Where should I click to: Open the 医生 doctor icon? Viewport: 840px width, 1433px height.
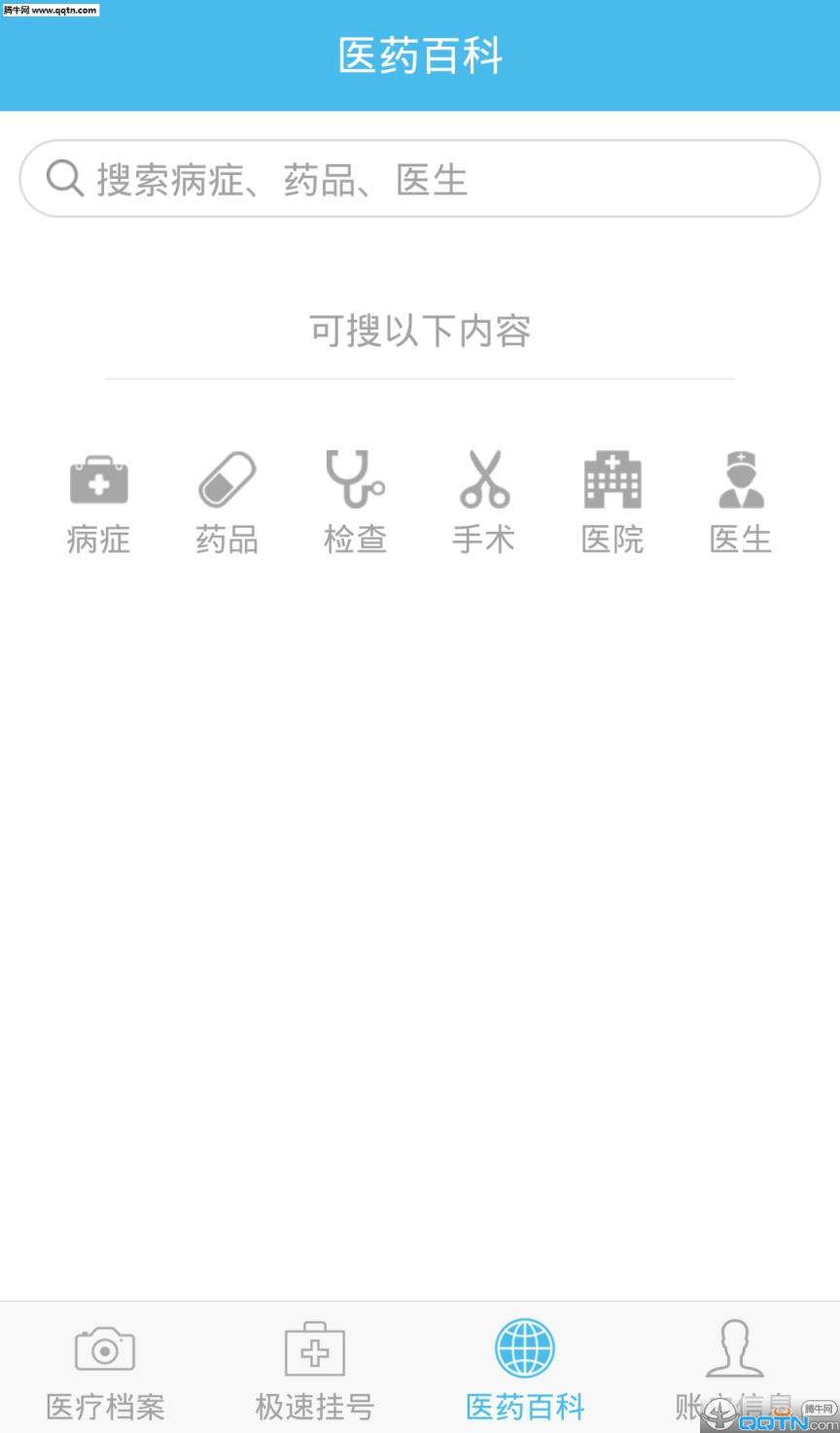coord(740,479)
